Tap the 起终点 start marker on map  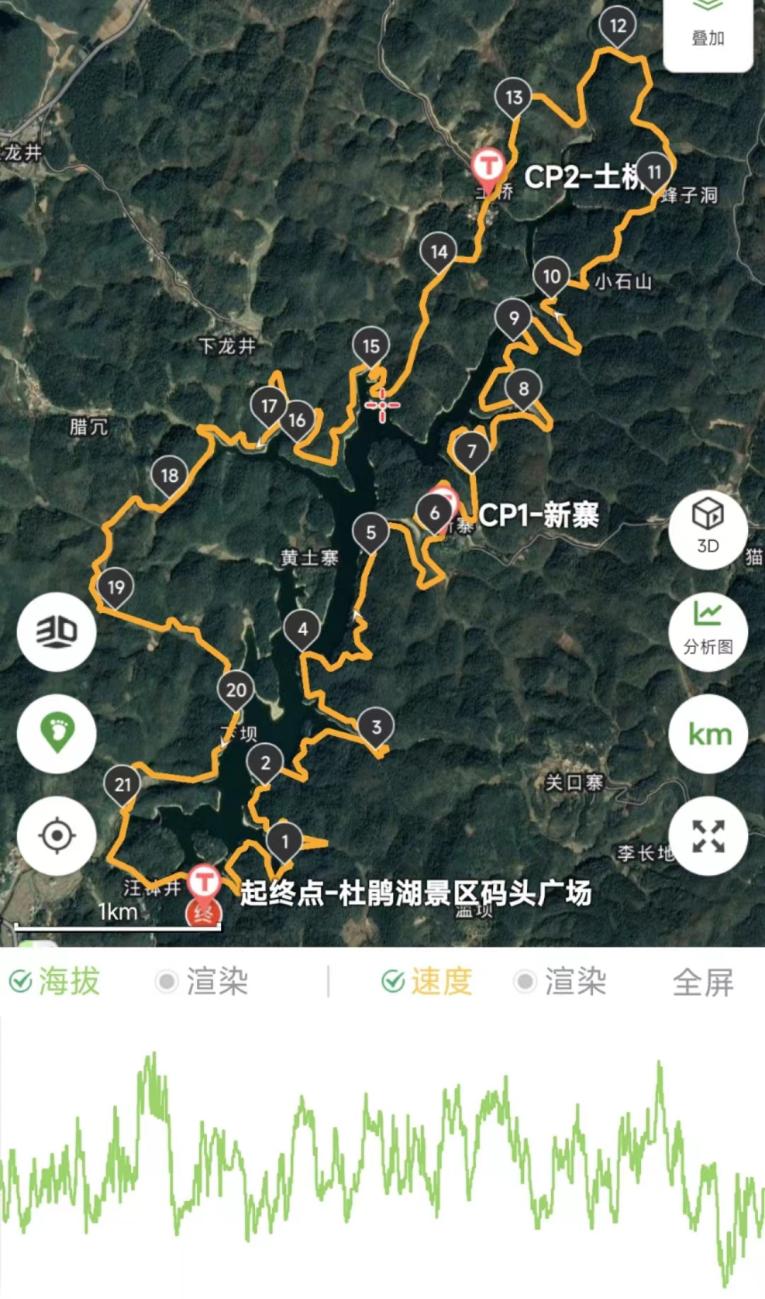206,881
